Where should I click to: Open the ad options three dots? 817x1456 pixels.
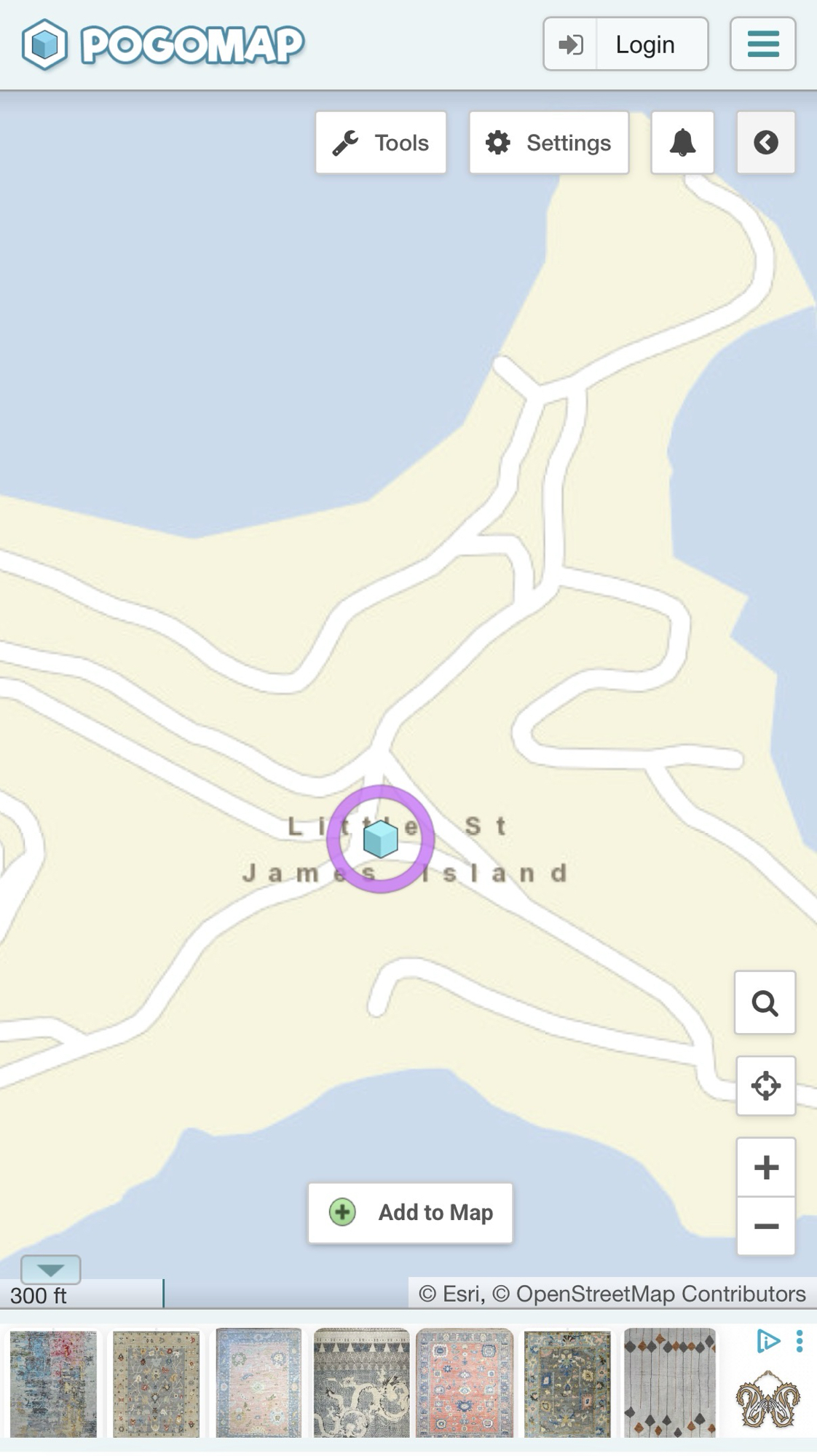pyautogui.click(x=800, y=1340)
